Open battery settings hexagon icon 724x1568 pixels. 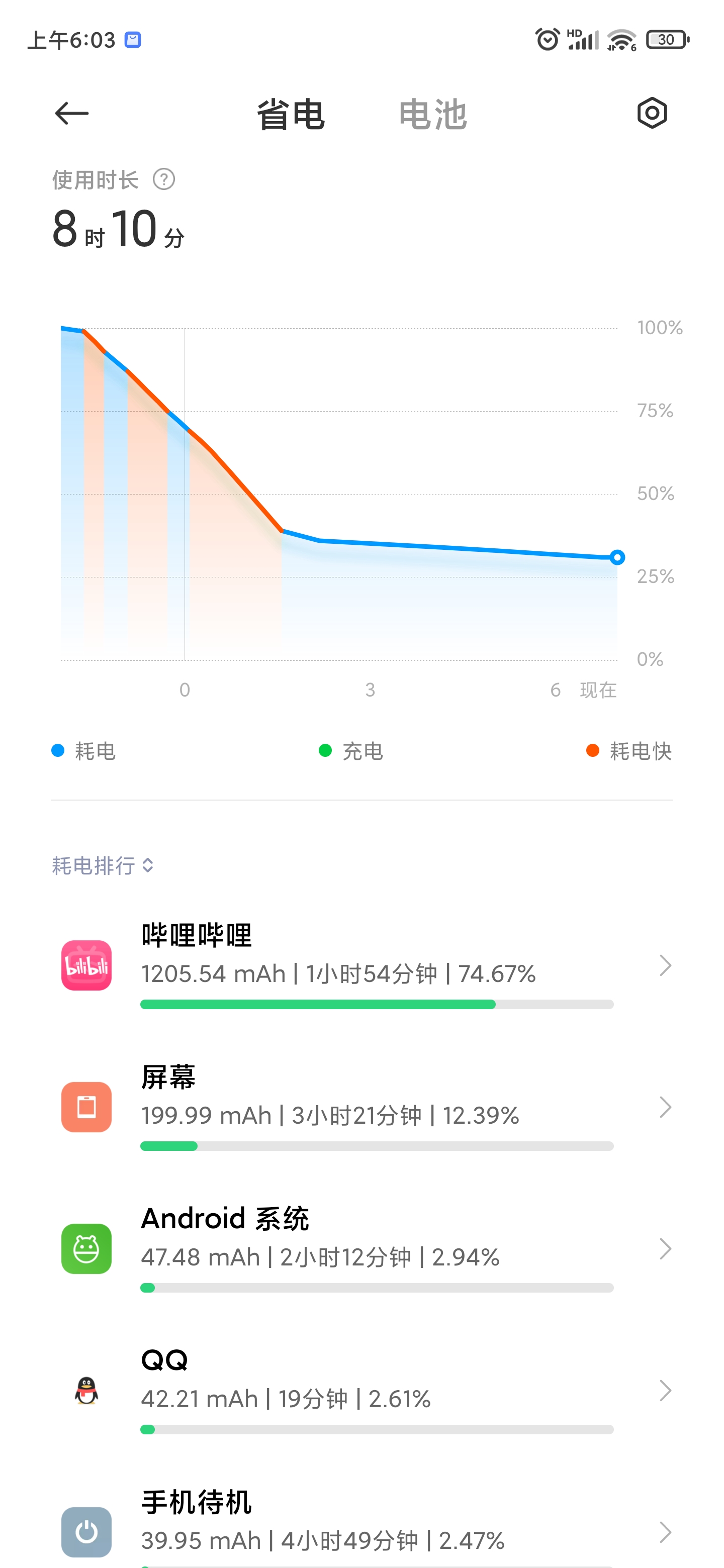coord(652,113)
